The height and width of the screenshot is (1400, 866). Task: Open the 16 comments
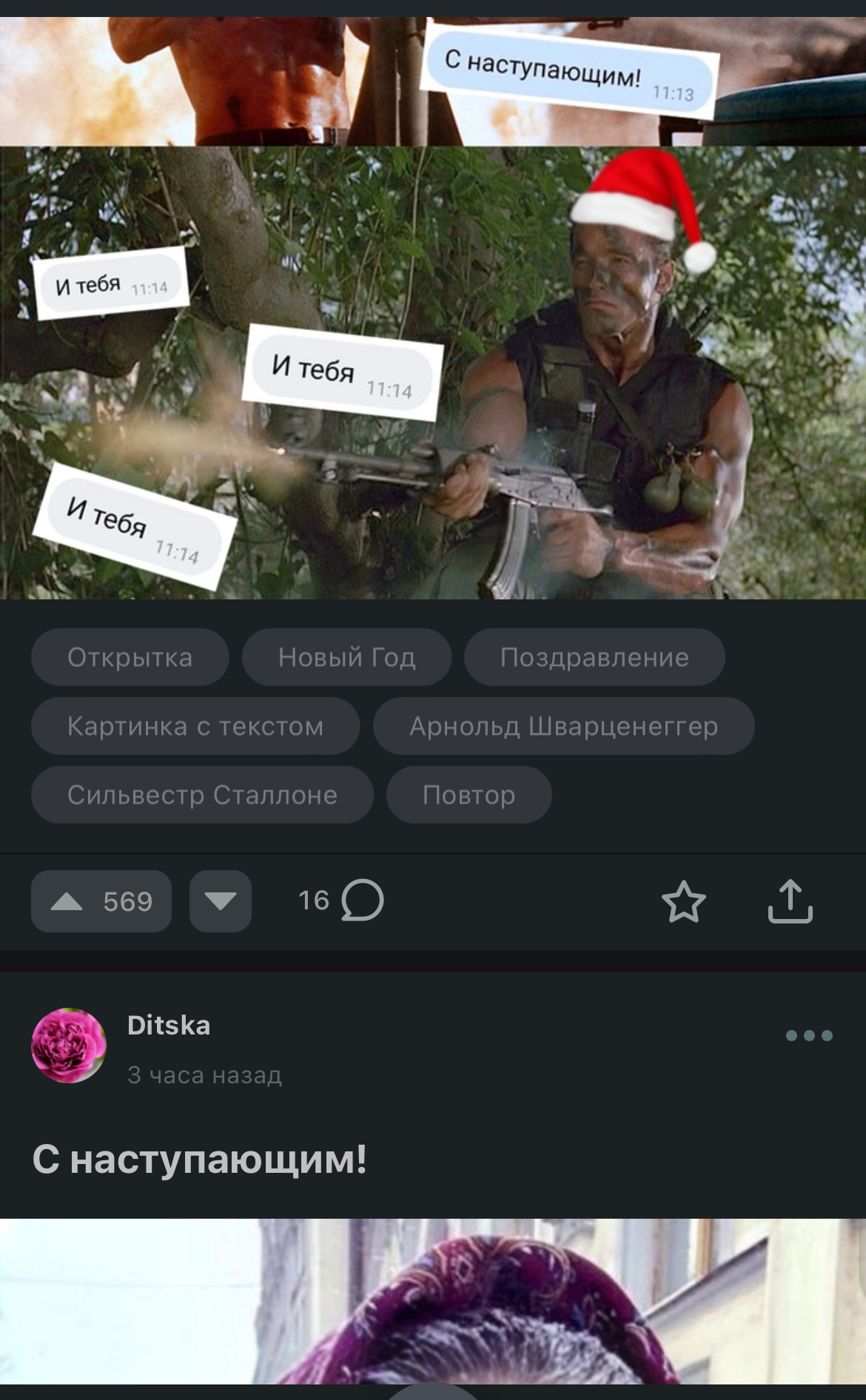[x=341, y=901]
